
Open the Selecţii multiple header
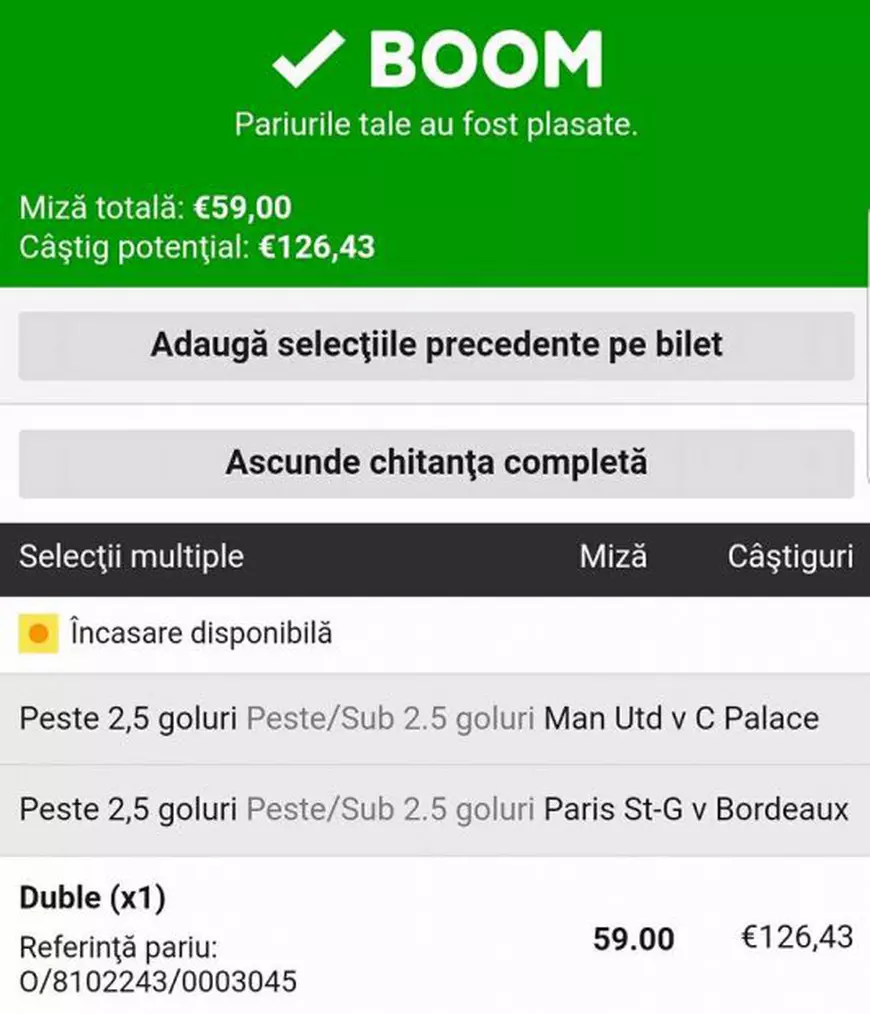pyautogui.click(x=130, y=556)
